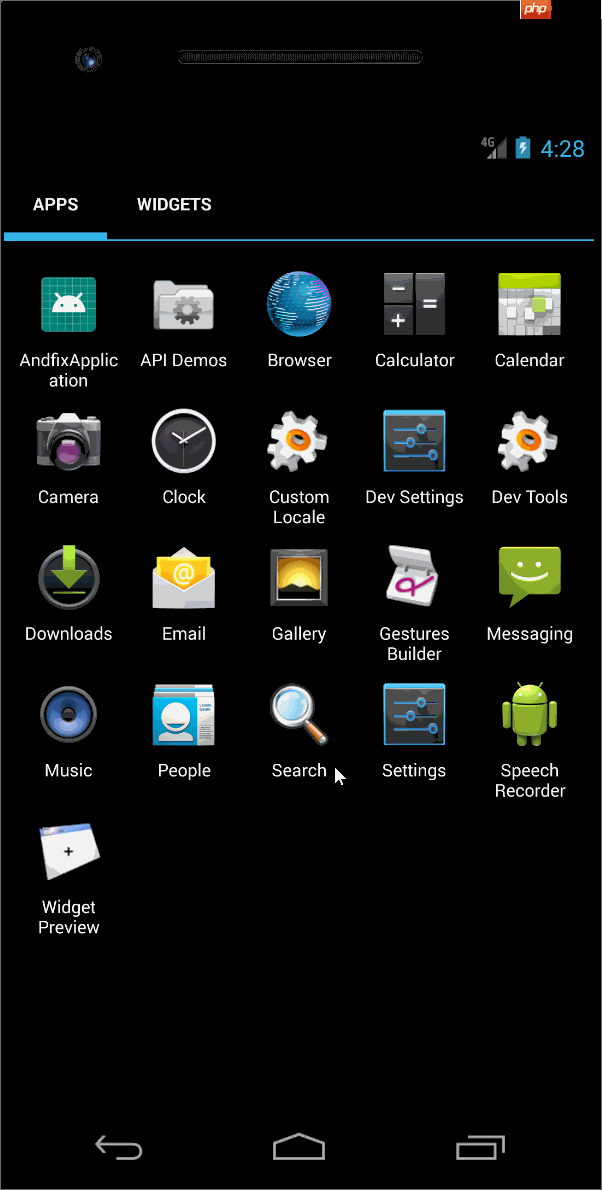Open Dev Settings
Image resolution: width=602 pixels, height=1190 pixels.
[x=414, y=442]
